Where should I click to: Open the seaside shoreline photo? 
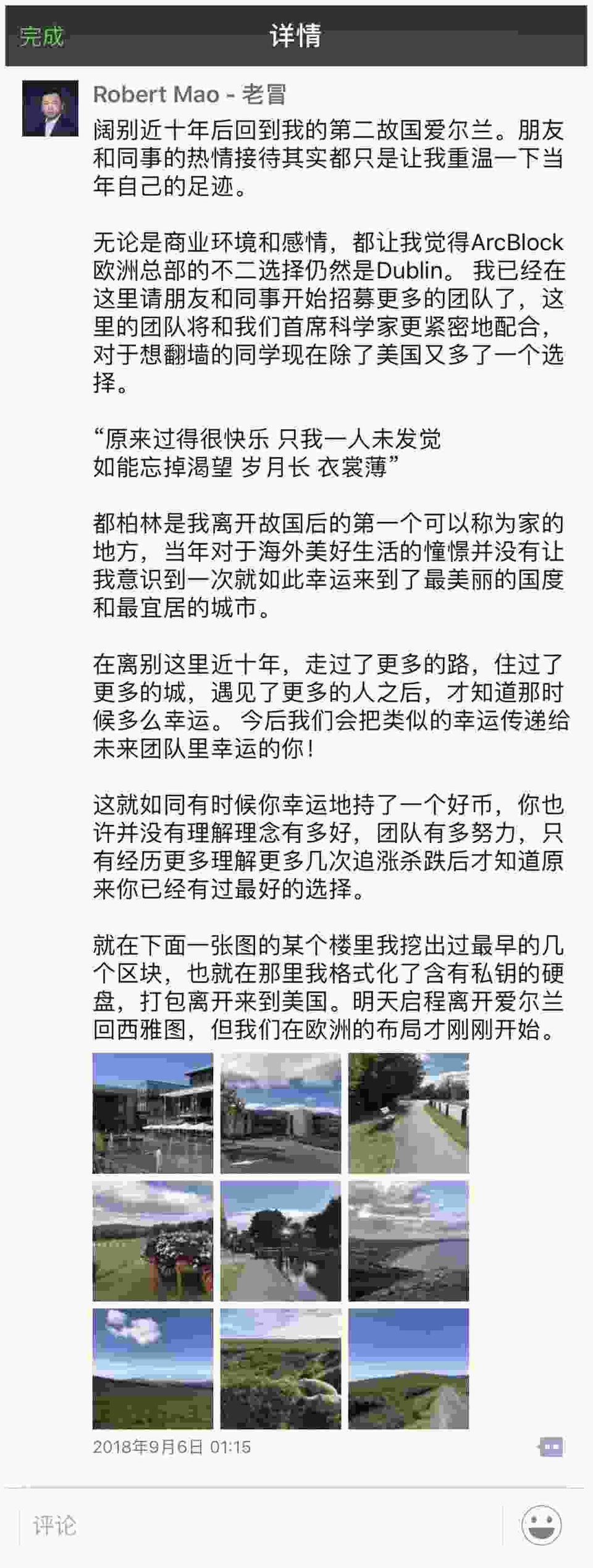point(408,1241)
